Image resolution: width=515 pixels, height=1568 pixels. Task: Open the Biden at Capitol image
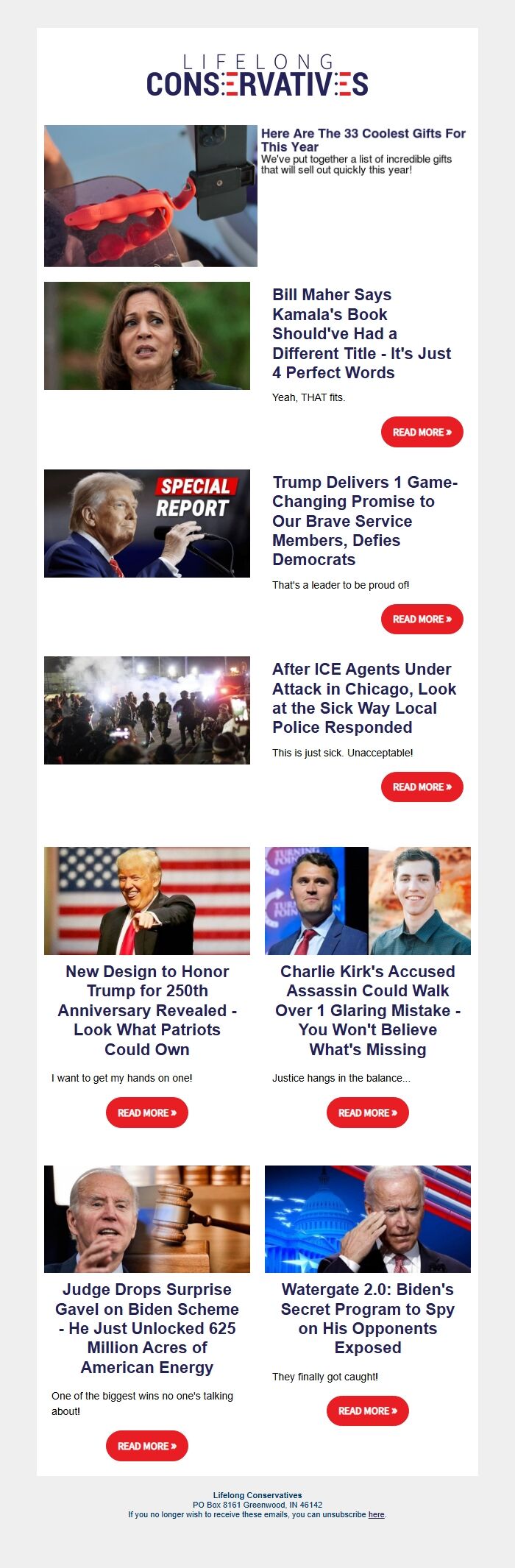pyautogui.click(x=368, y=1219)
